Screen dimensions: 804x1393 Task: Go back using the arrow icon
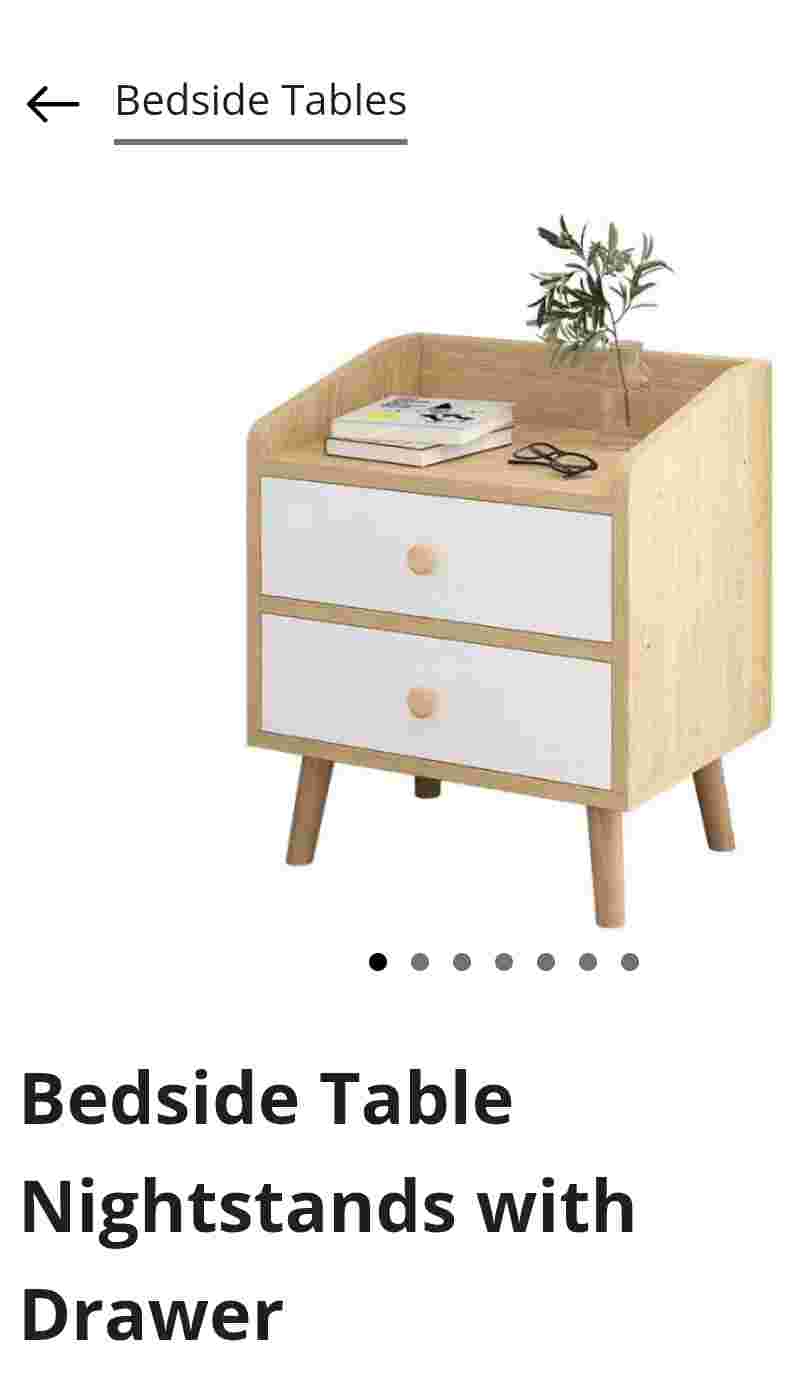tap(52, 103)
